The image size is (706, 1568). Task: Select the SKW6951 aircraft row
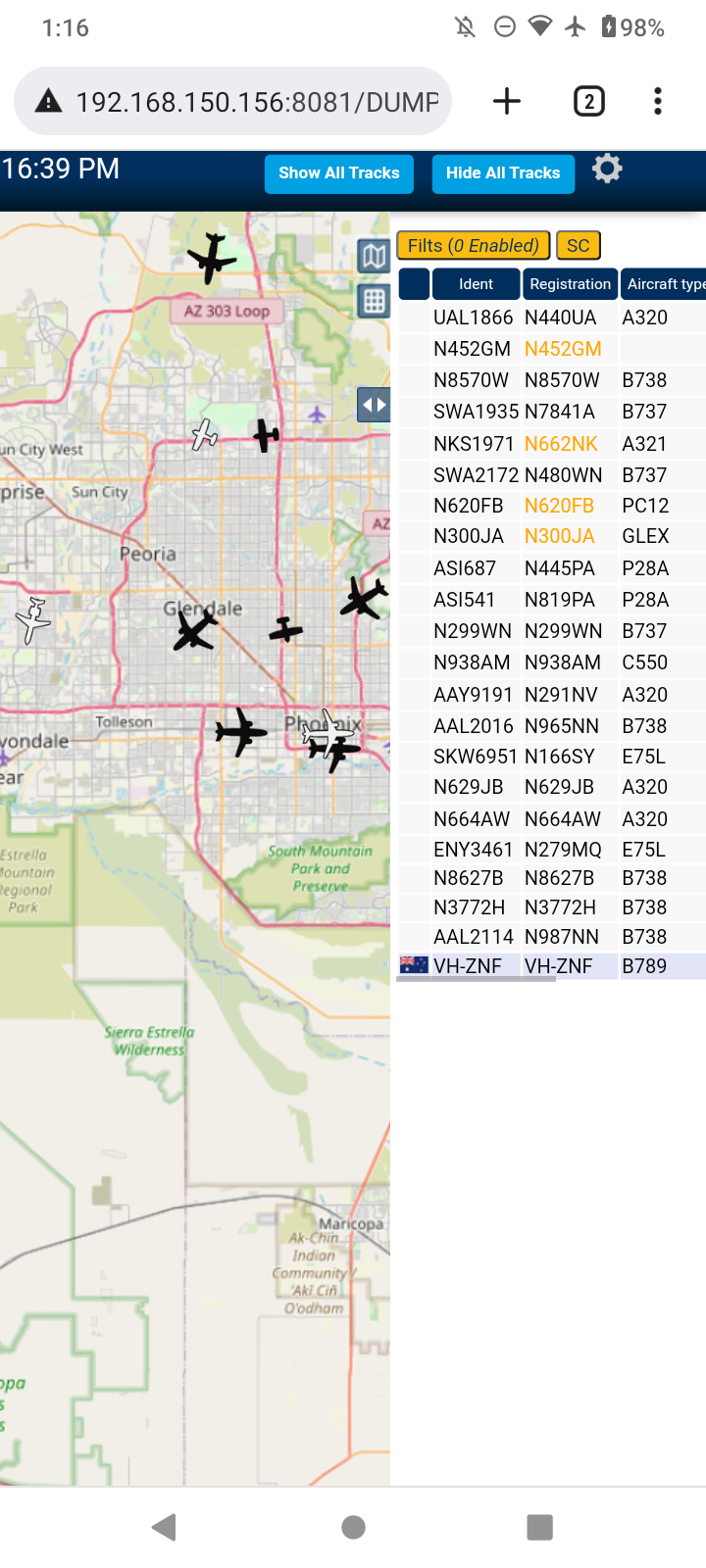pyautogui.click(x=551, y=757)
